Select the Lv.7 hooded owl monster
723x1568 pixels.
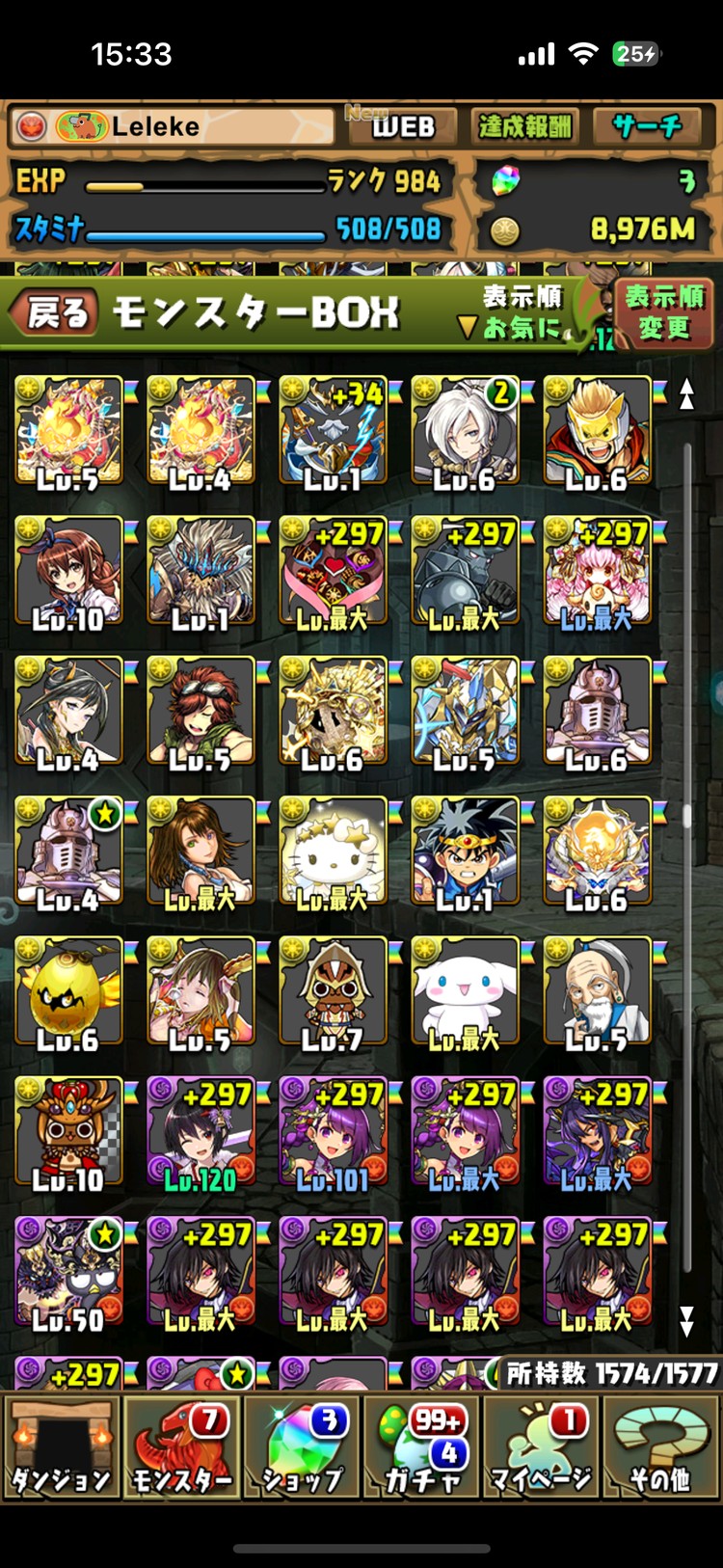[x=333, y=991]
